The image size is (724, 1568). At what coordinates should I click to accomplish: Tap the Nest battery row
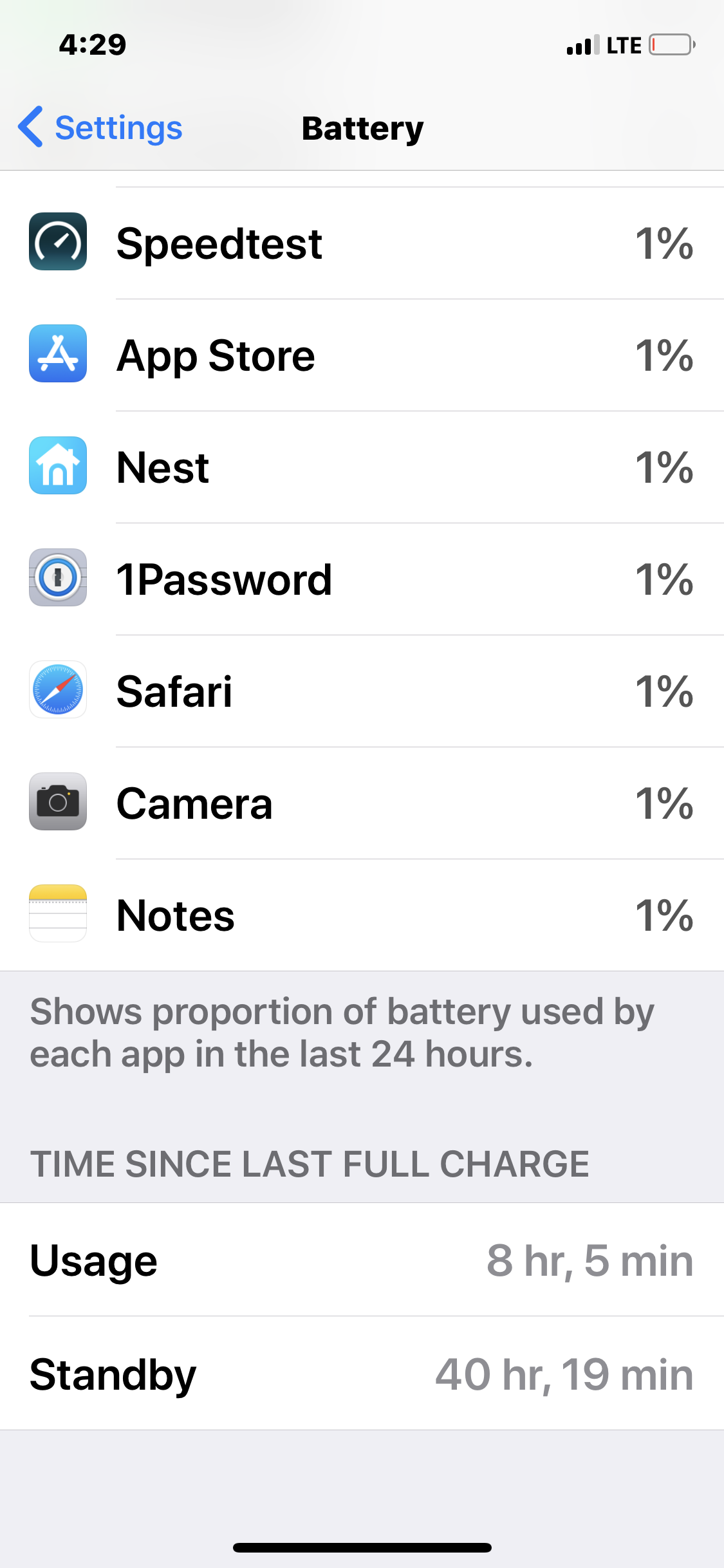coord(362,467)
